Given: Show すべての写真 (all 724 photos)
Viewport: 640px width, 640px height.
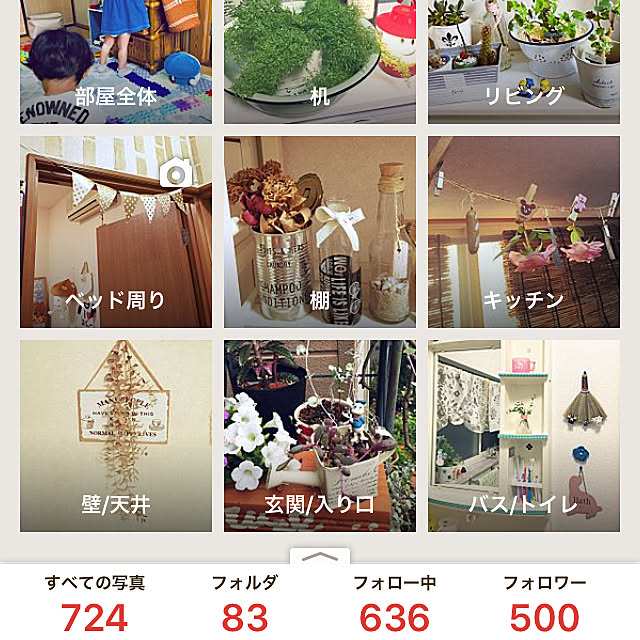Looking at the screenshot, I should [x=95, y=604].
